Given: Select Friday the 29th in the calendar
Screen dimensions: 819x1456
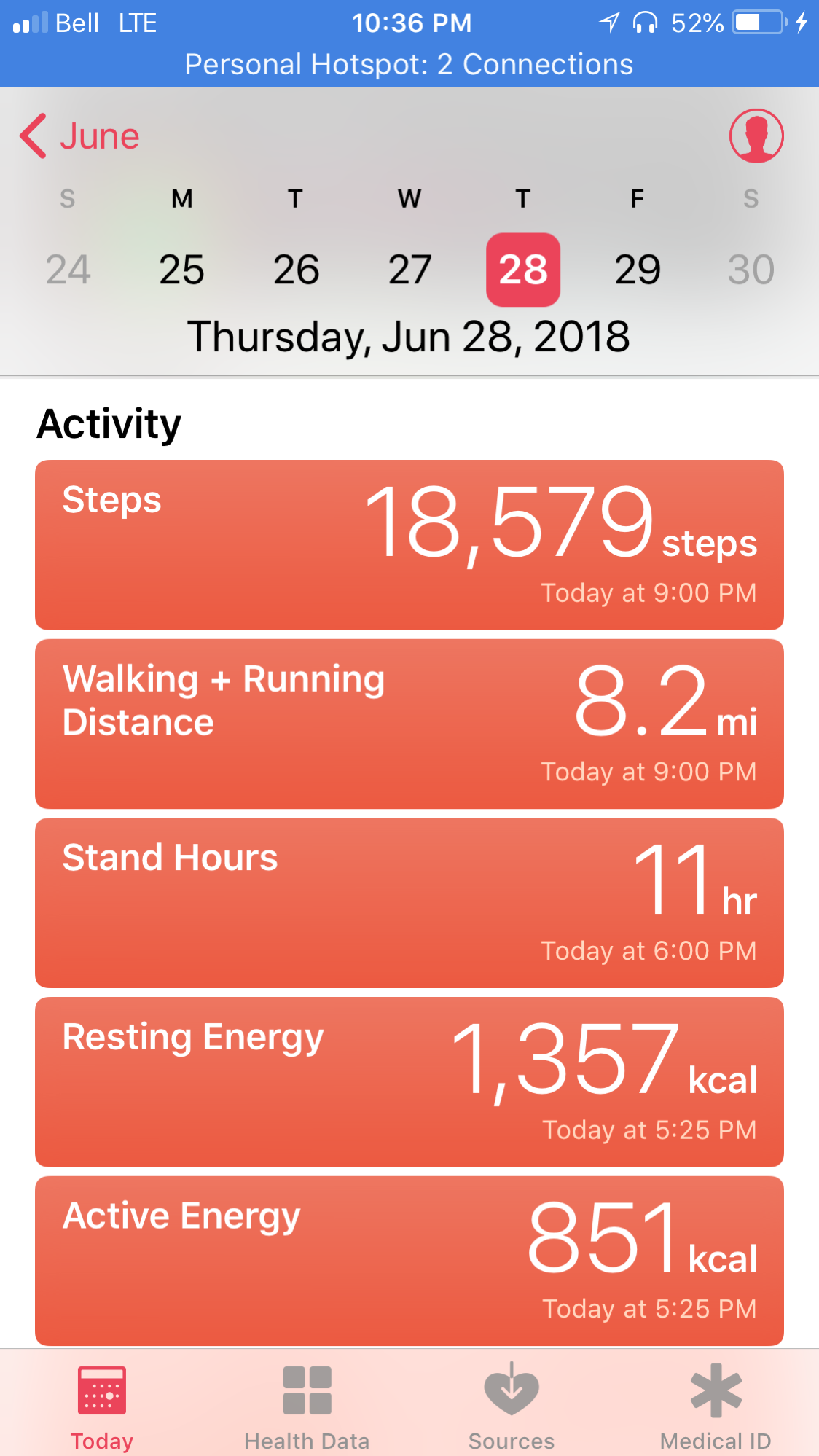Looking at the screenshot, I should pyautogui.click(x=638, y=270).
